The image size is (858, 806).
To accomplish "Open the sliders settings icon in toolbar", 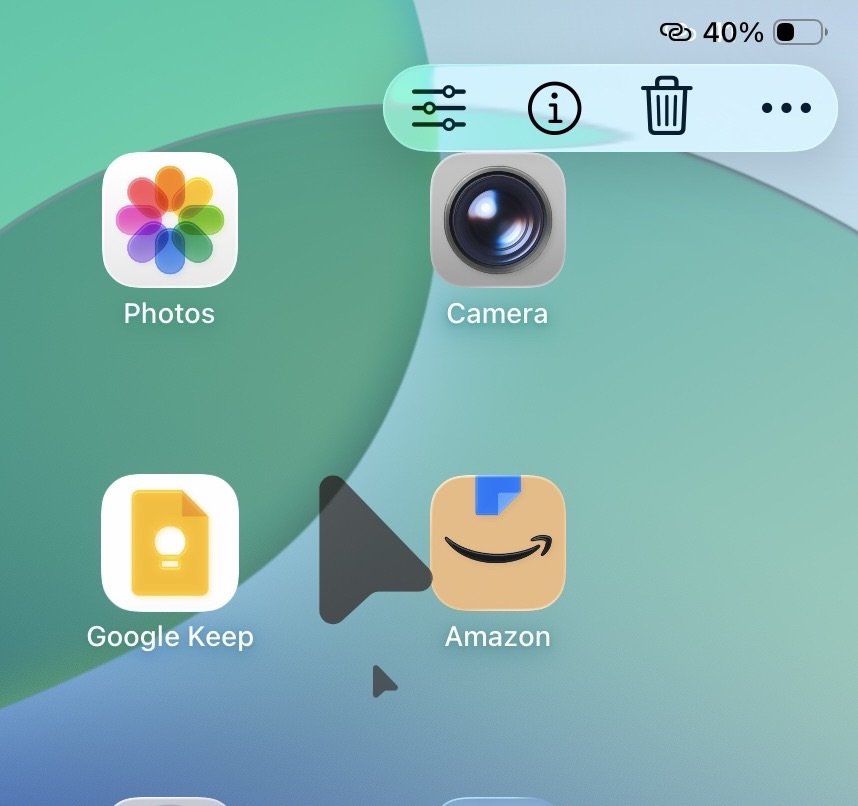I will 439,108.
